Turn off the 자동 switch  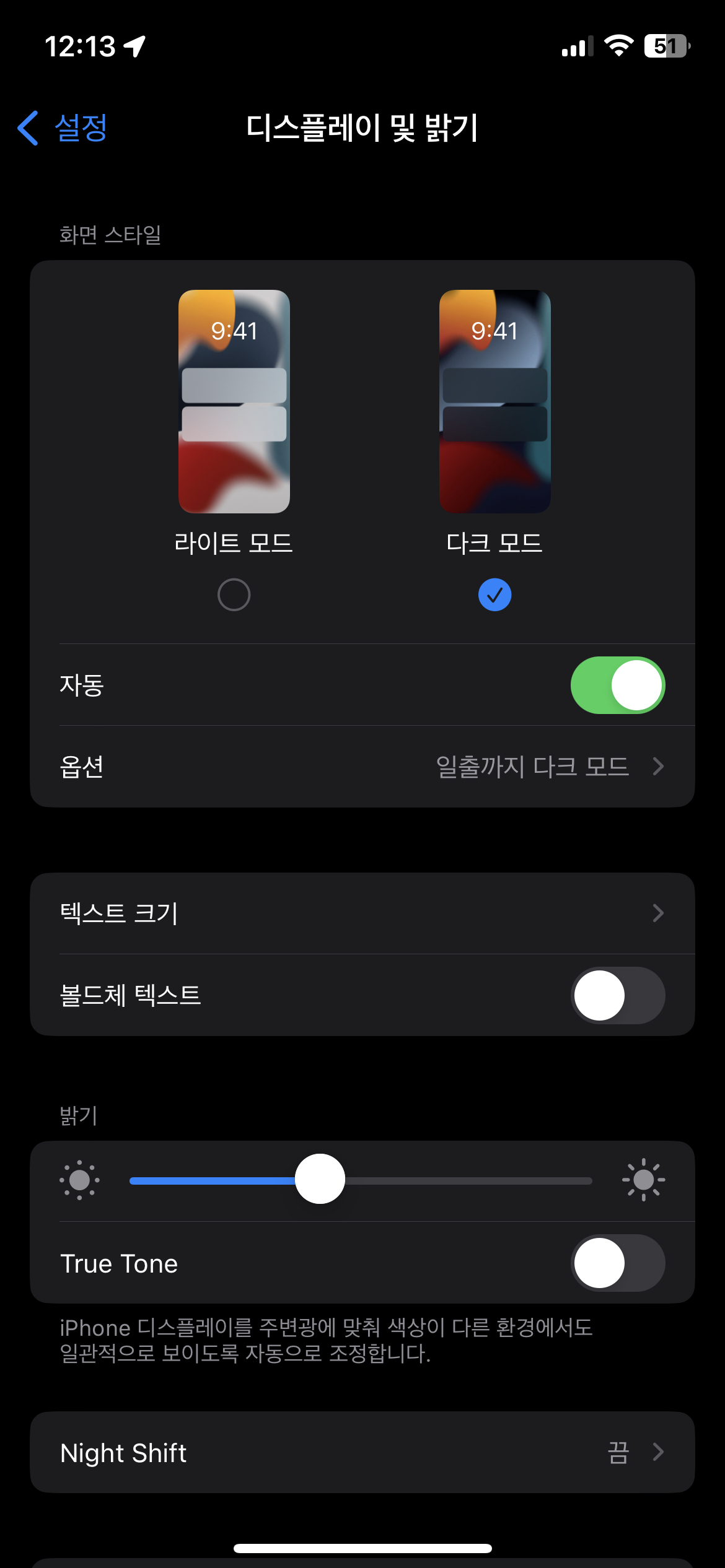[618, 686]
